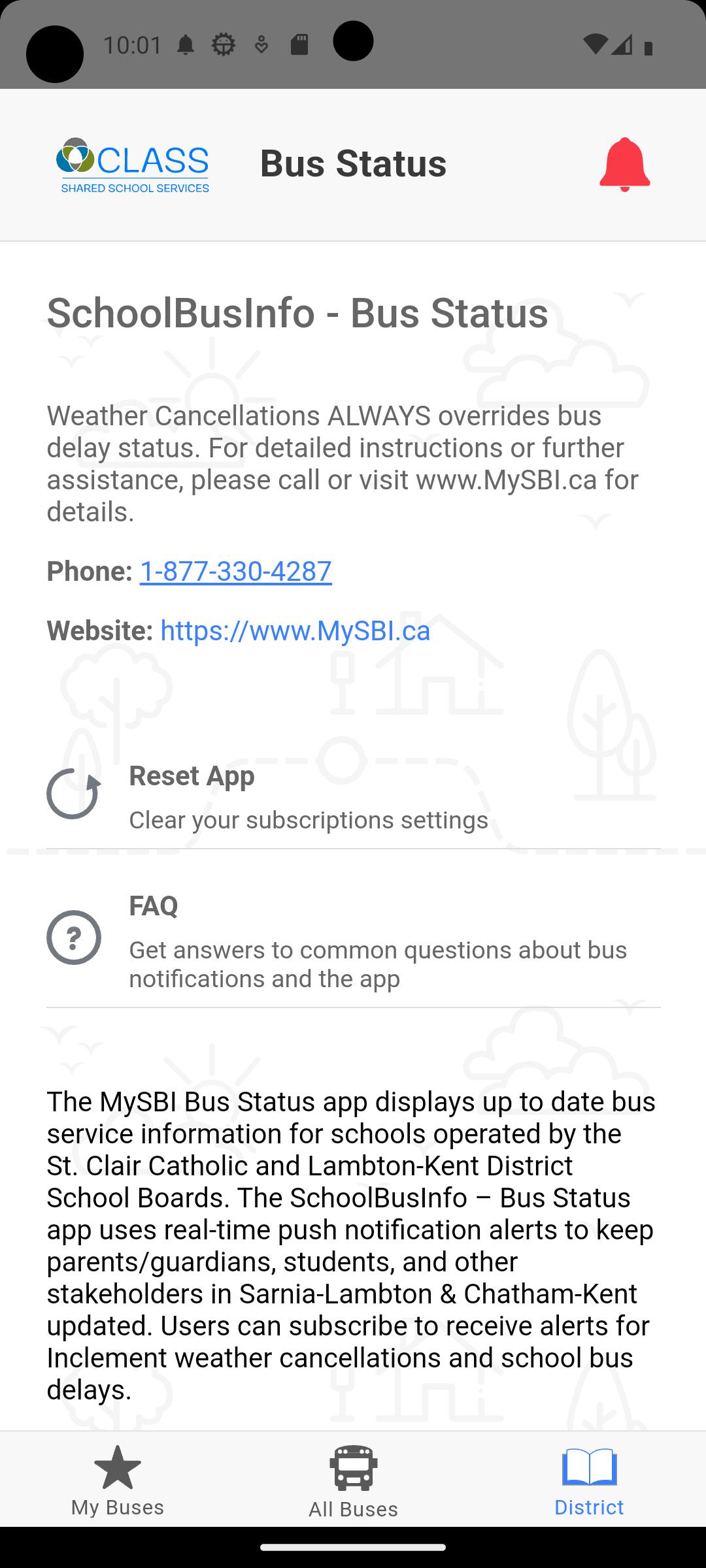This screenshot has width=706, height=1568.
Task: Select Reset App to clear subscriptions
Action: click(x=353, y=796)
